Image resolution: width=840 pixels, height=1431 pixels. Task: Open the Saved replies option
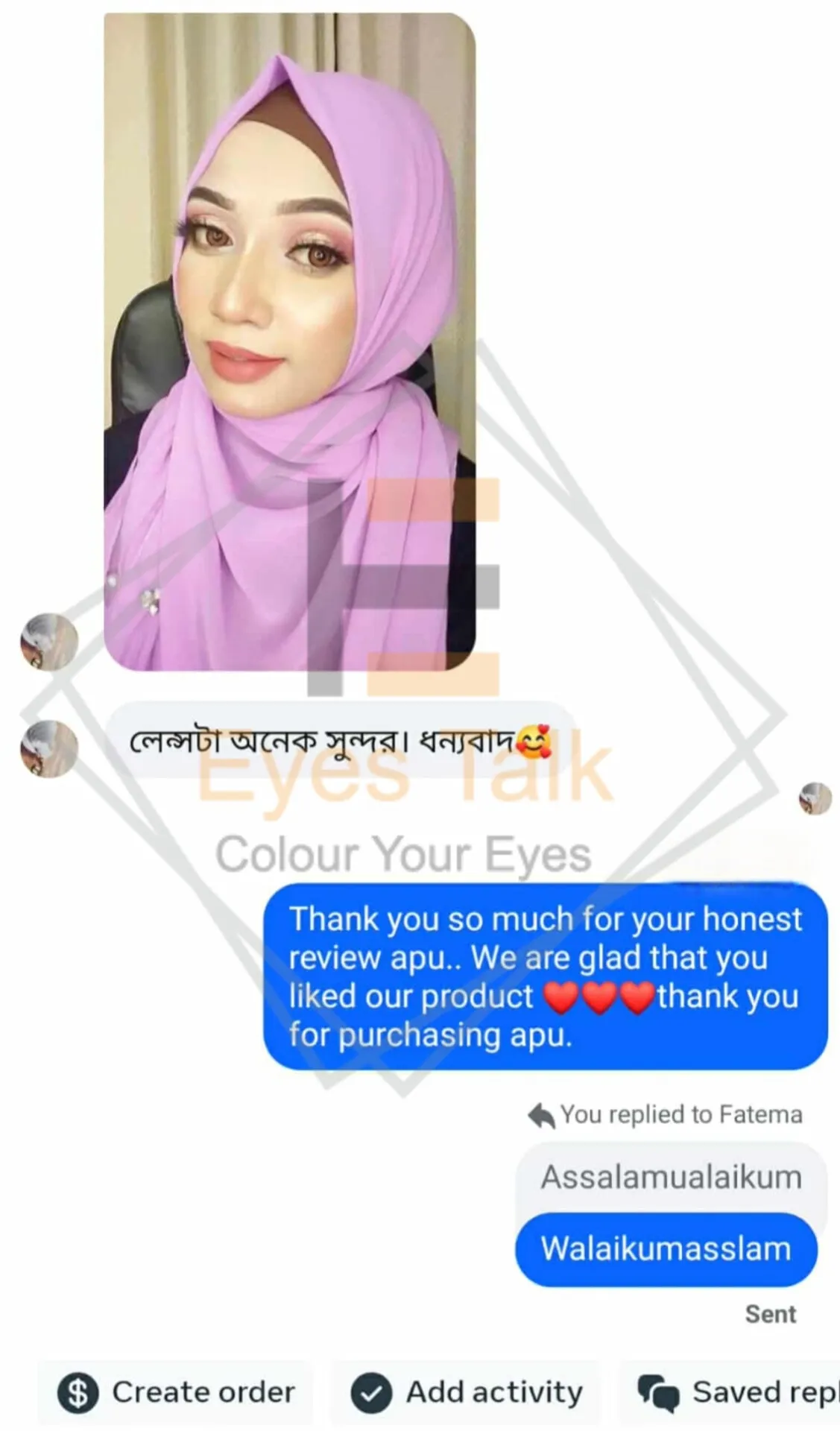736,1391
